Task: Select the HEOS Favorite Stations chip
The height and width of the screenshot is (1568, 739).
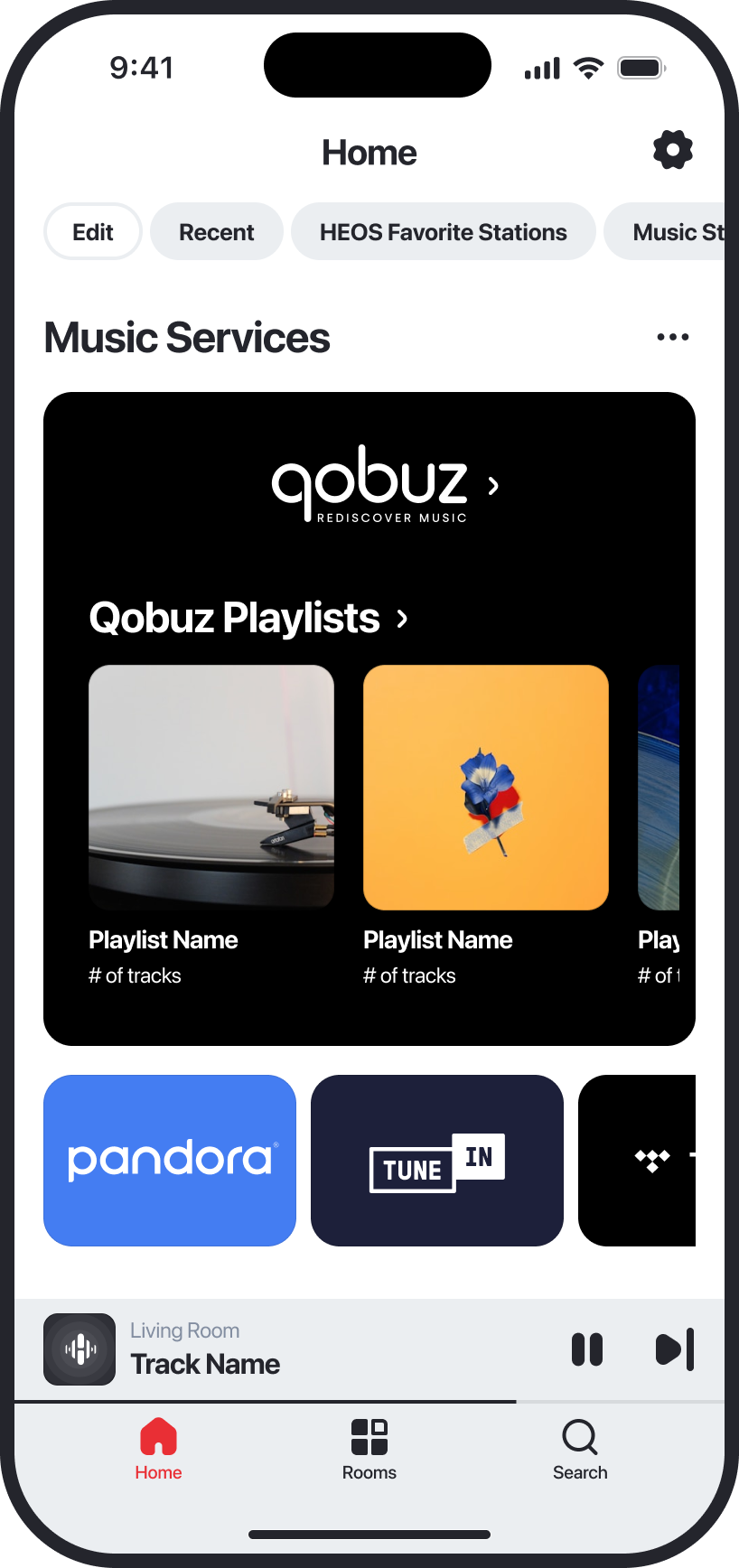Action: coord(443,232)
